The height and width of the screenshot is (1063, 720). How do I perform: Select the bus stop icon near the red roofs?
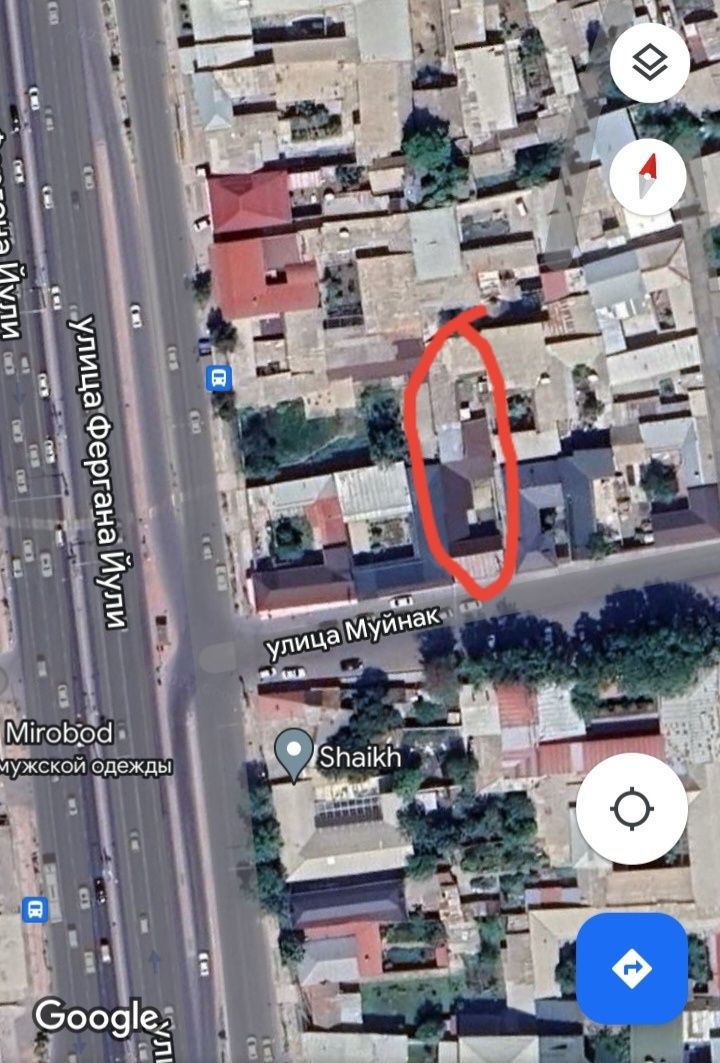[x=219, y=378]
